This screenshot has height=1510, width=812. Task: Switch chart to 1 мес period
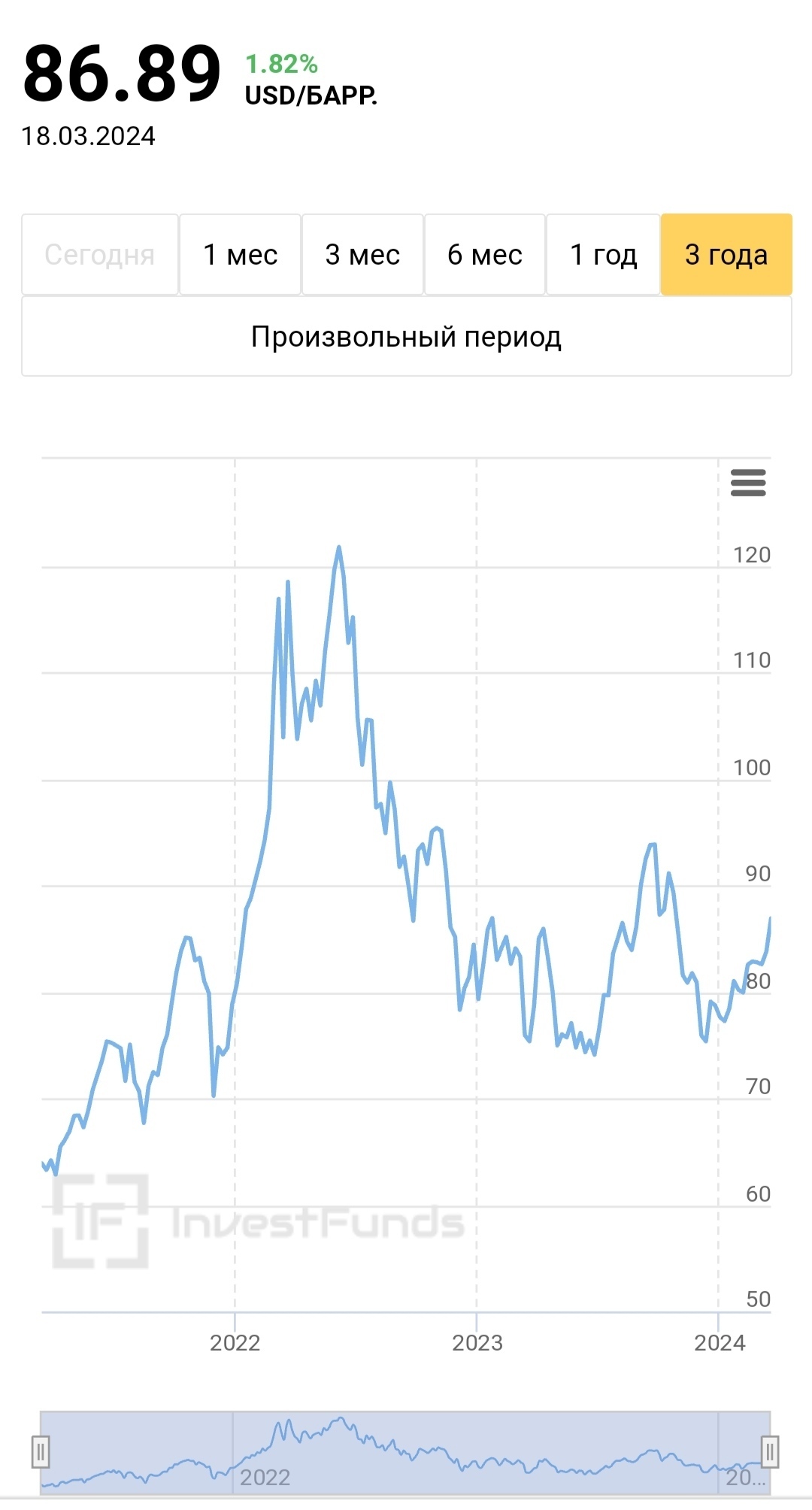pos(241,255)
